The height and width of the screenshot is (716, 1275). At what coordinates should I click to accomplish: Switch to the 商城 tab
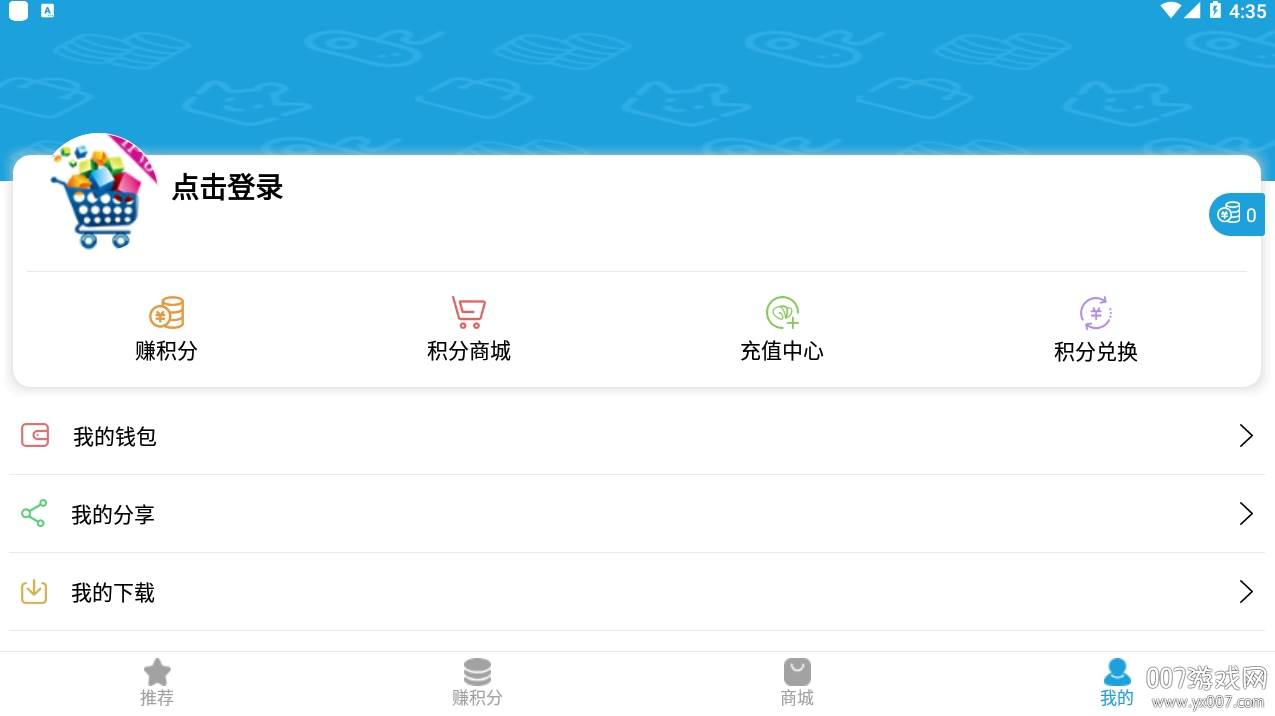coord(797,683)
